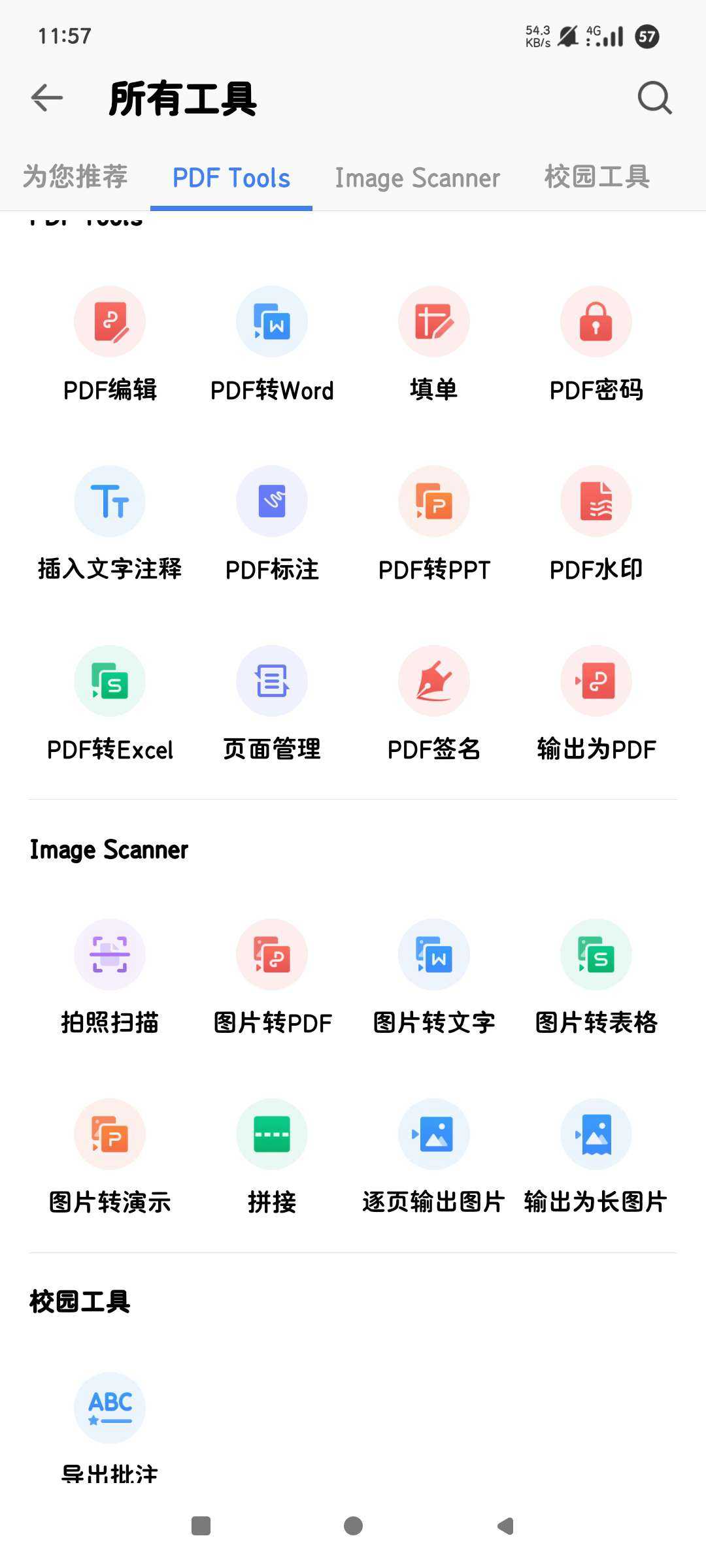Select the PDF密码 tool

coord(596,322)
